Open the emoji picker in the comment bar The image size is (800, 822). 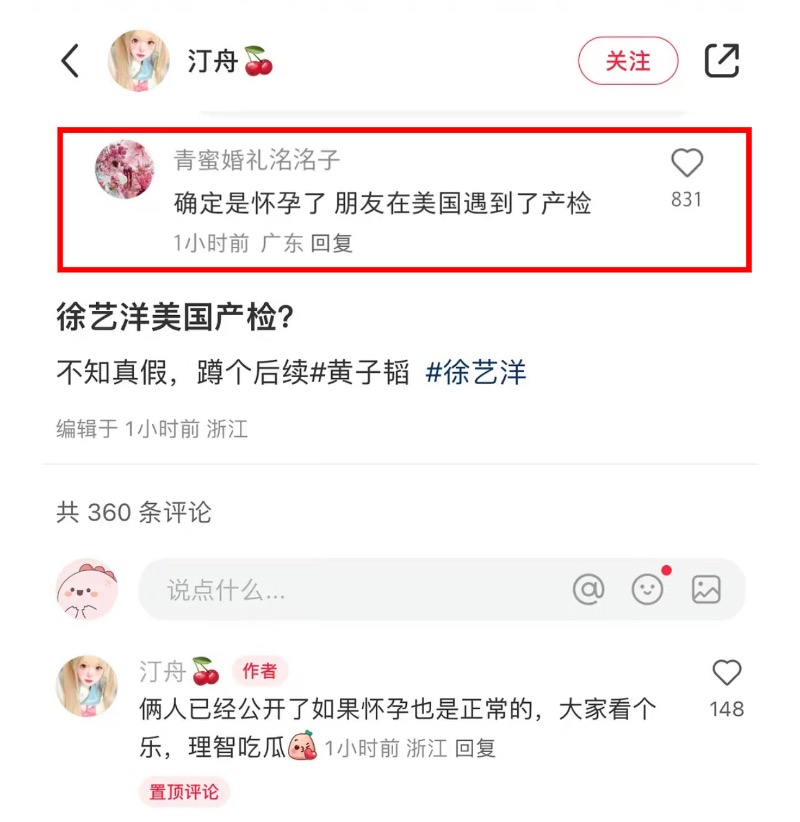tap(648, 589)
